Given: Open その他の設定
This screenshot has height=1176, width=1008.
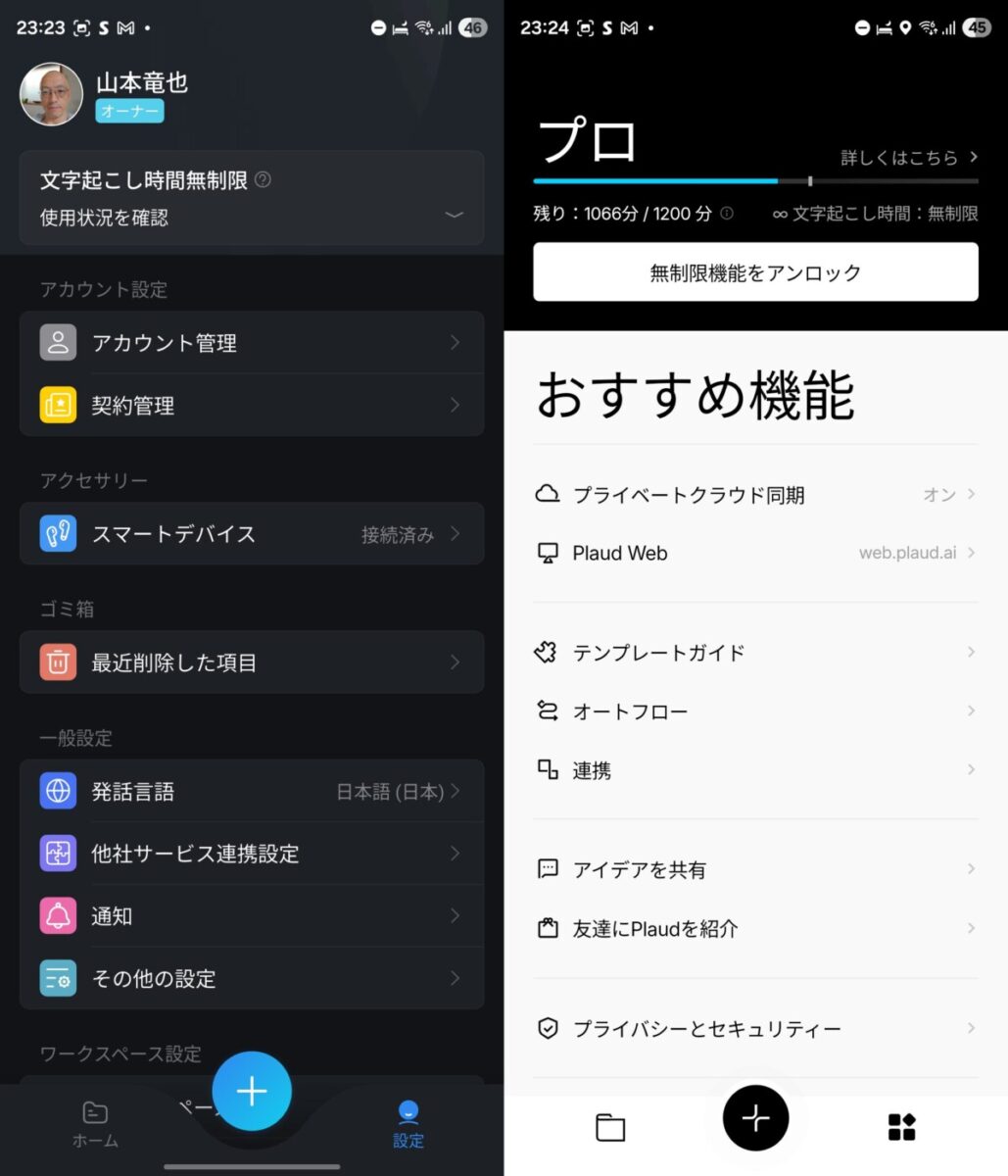Looking at the screenshot, I should (x=251, y=978).
